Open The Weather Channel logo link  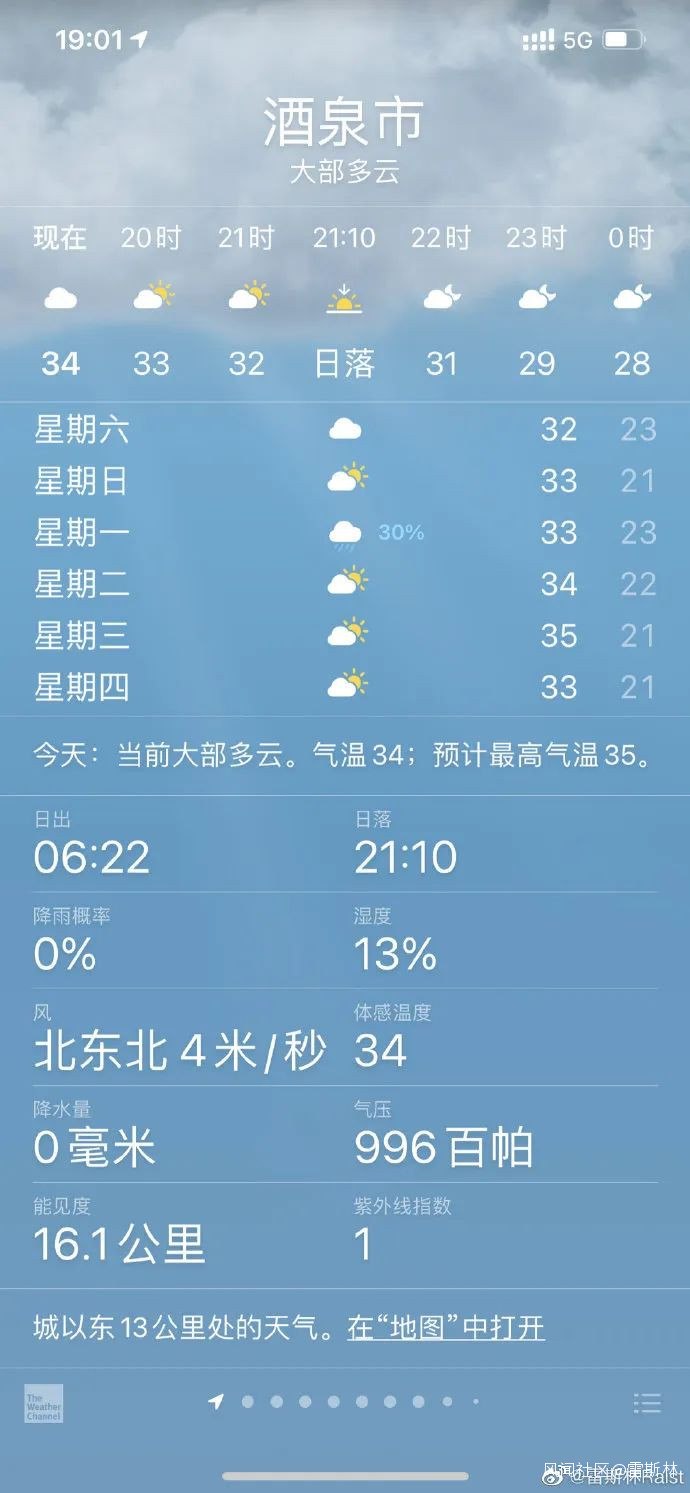pyautogui.click(x=44, y=1403)
